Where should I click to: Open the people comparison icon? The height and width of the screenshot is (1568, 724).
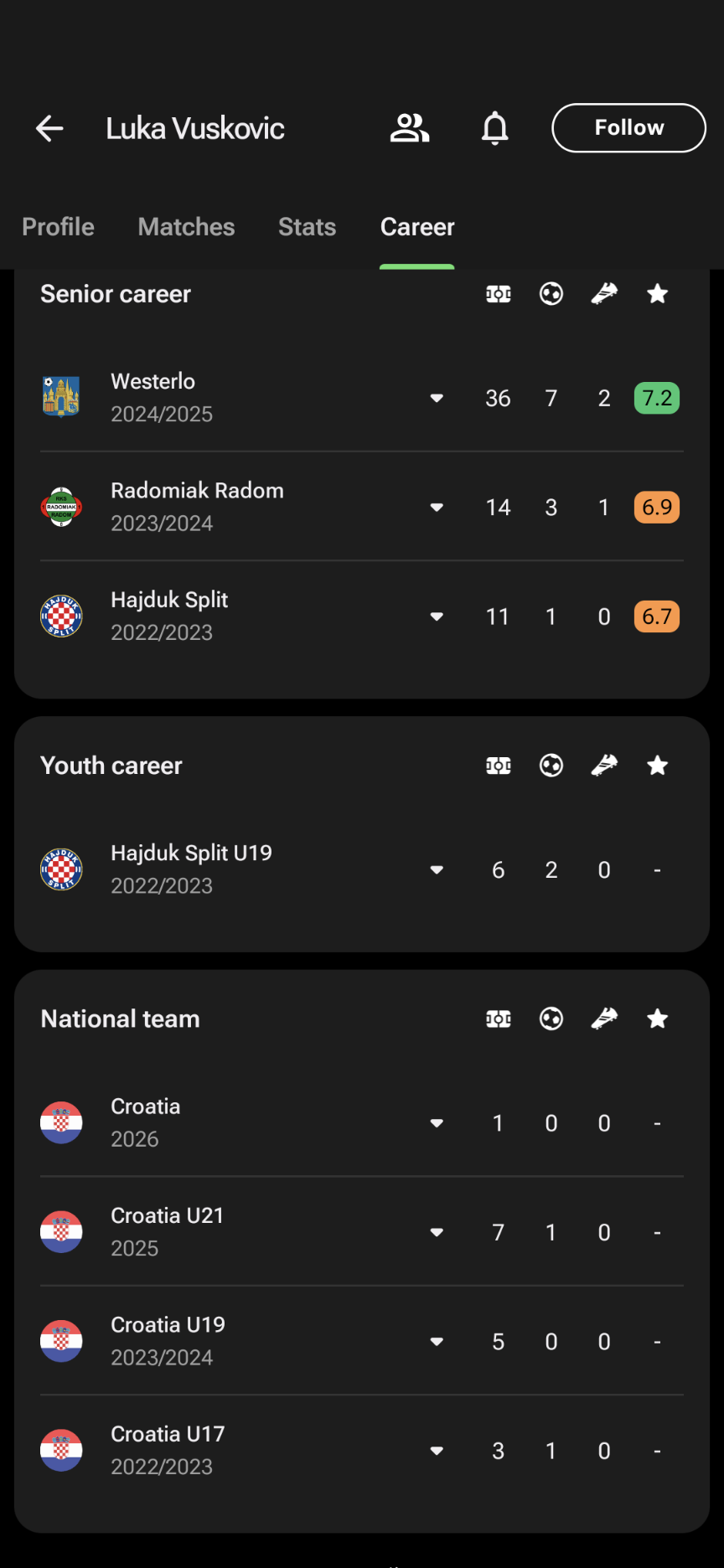tap(410, 128)
